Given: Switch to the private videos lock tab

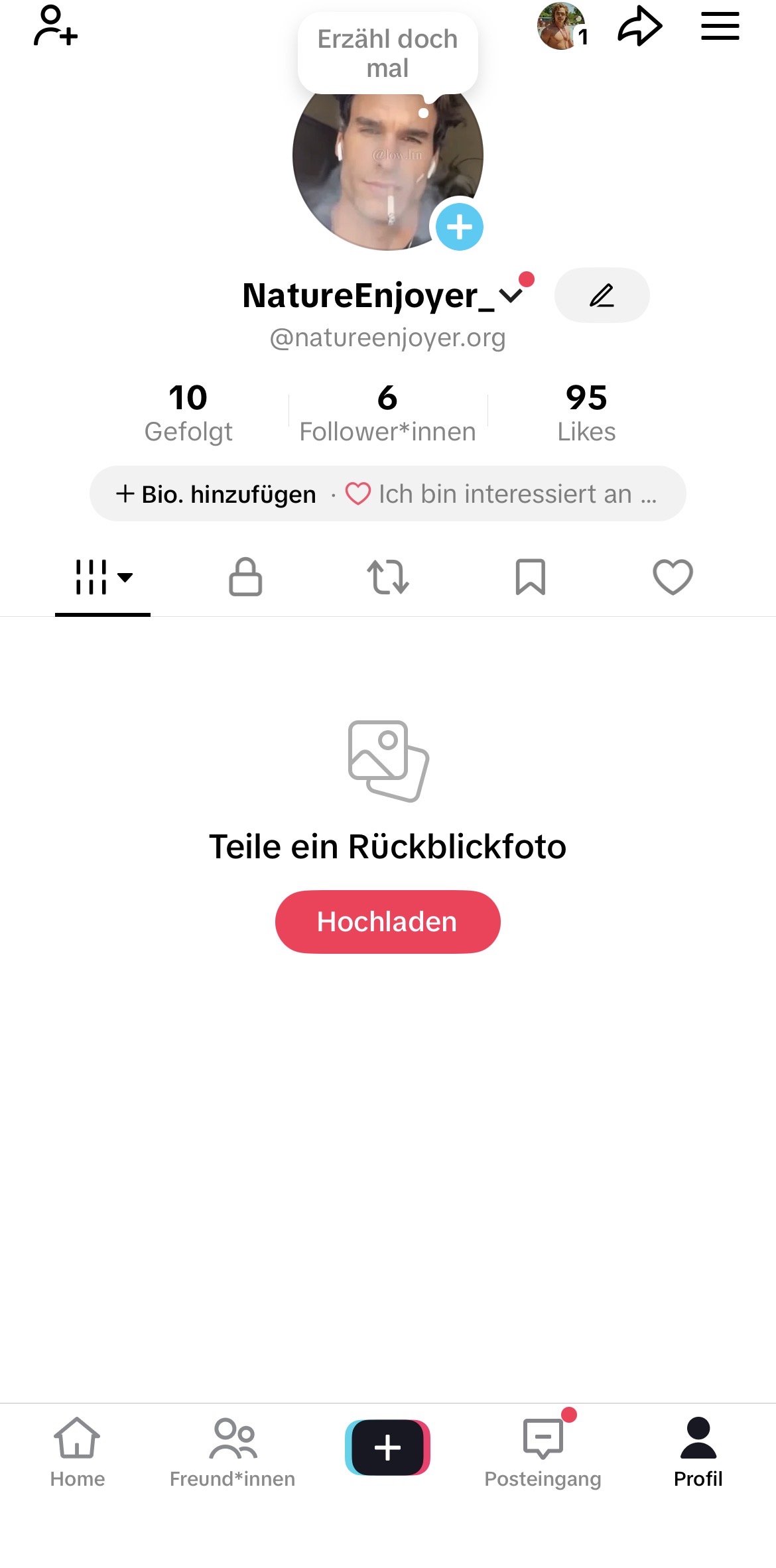Looking at the screenshot, I should (245, 576).
